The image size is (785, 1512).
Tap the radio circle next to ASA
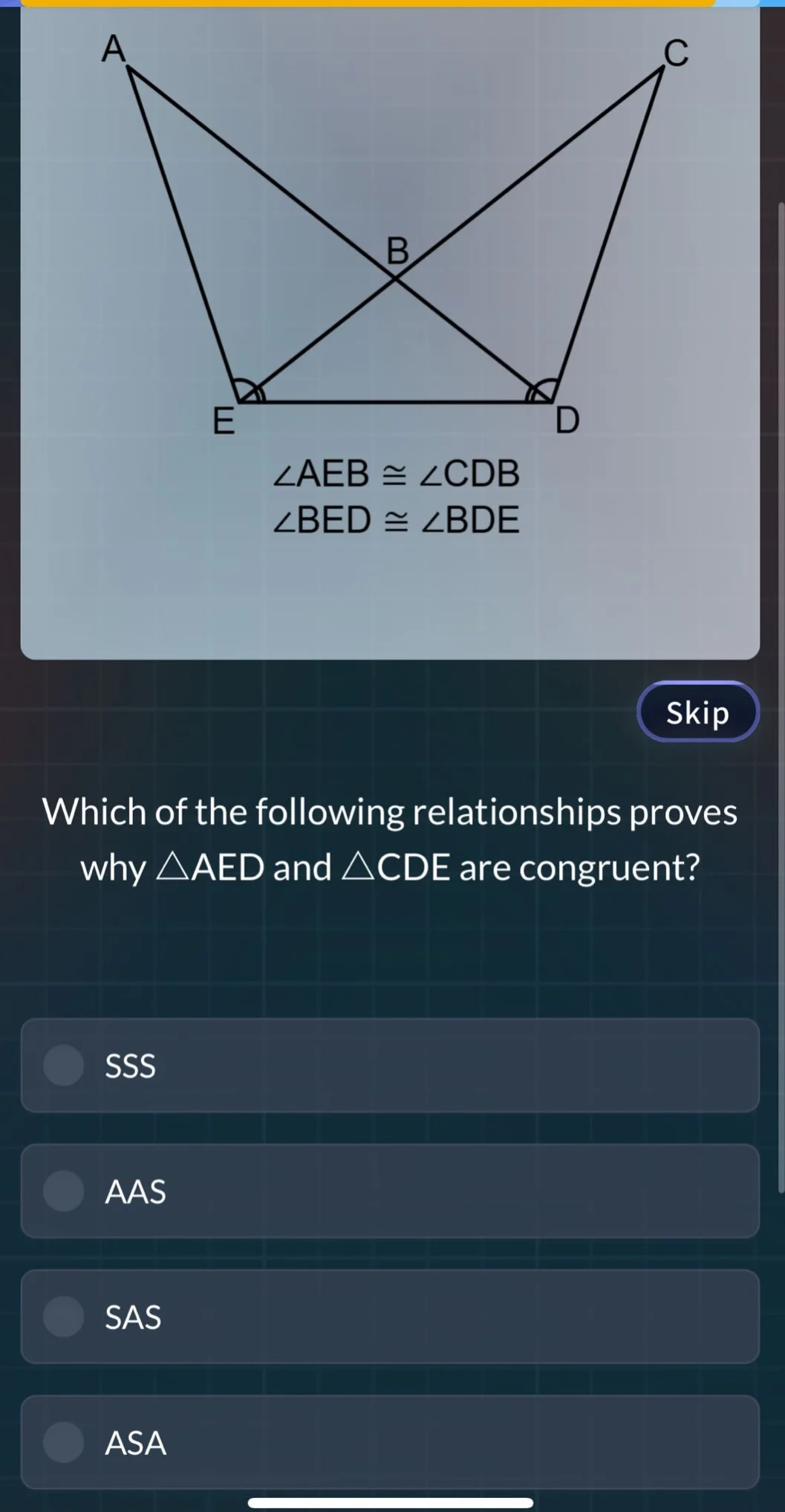coord(64,1444)
